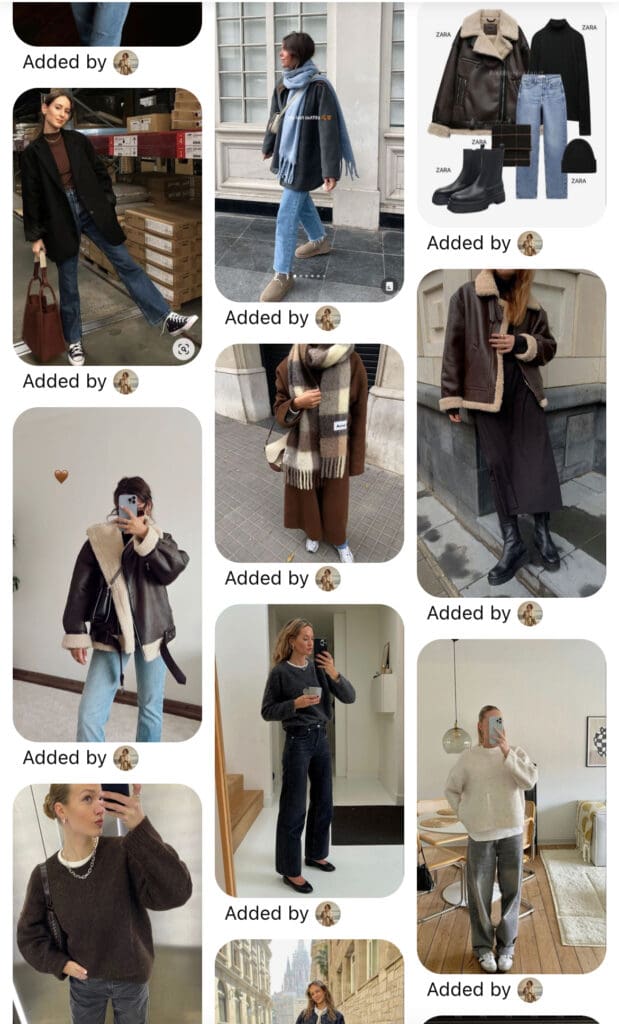
Task: Open the gray sweater black jeans selfie pin
Action: point(309,749)
